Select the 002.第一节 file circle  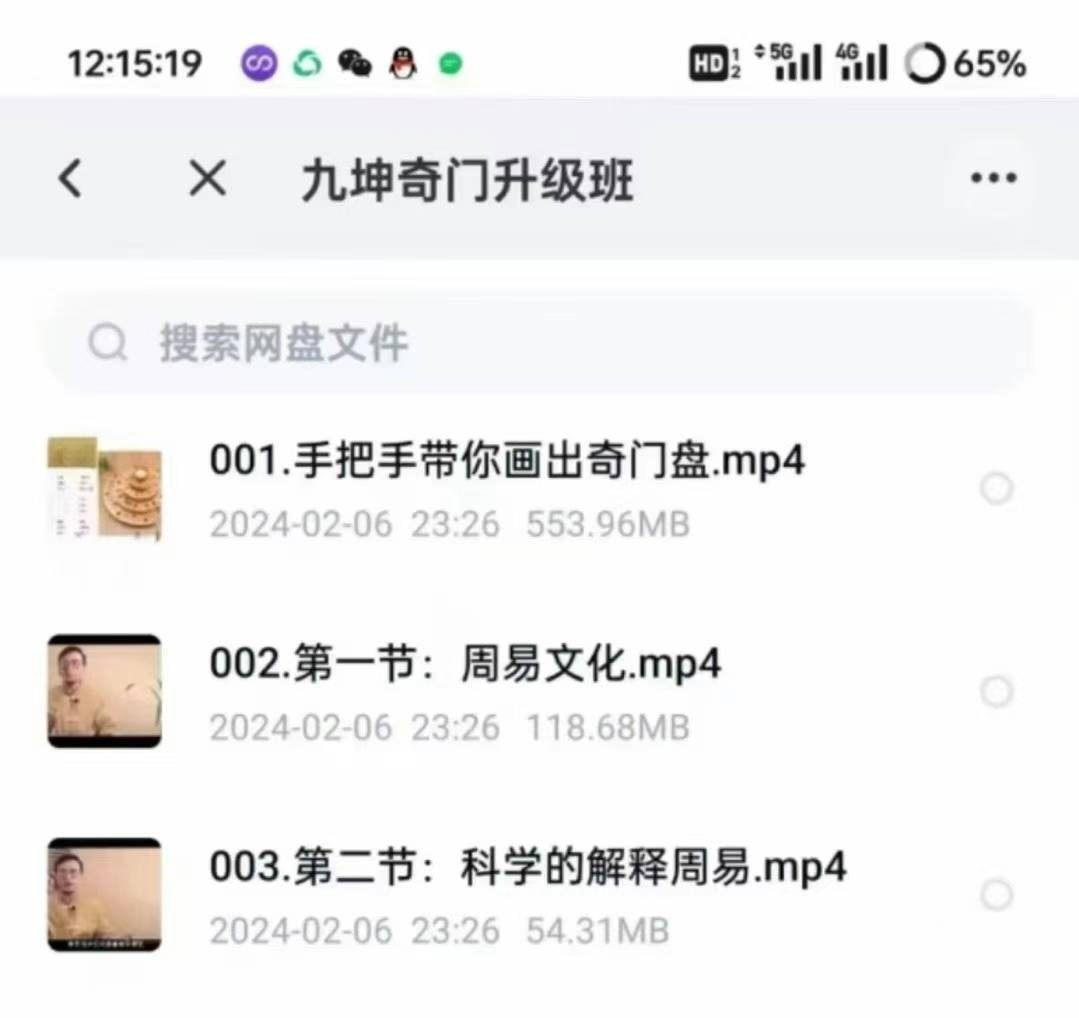point(996,692)
